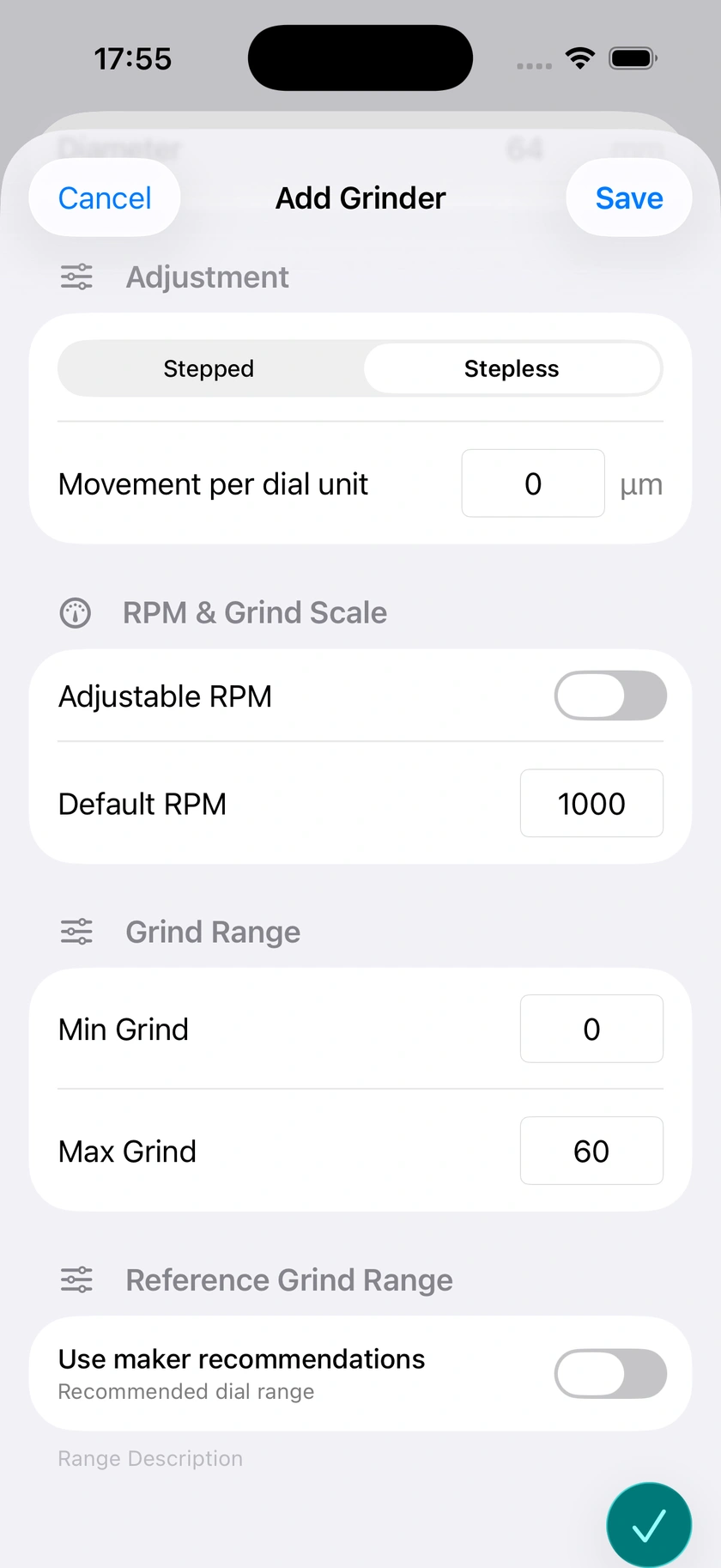The height and width of the screenshot is (1568, 721).
Task: Cancel adding the grinder
Action: point(105,198)
